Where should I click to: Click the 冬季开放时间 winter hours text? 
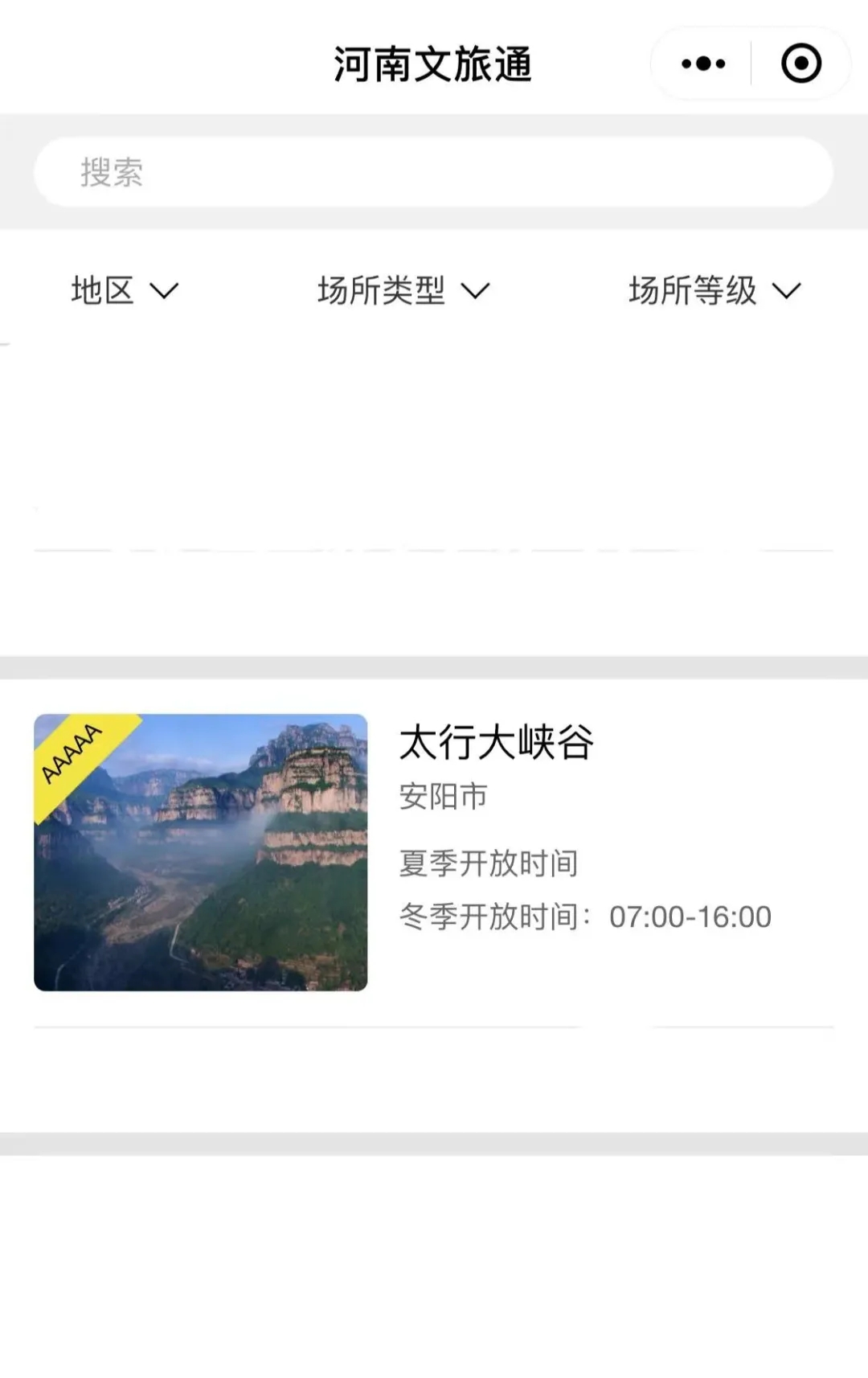(x=489, y=915)
